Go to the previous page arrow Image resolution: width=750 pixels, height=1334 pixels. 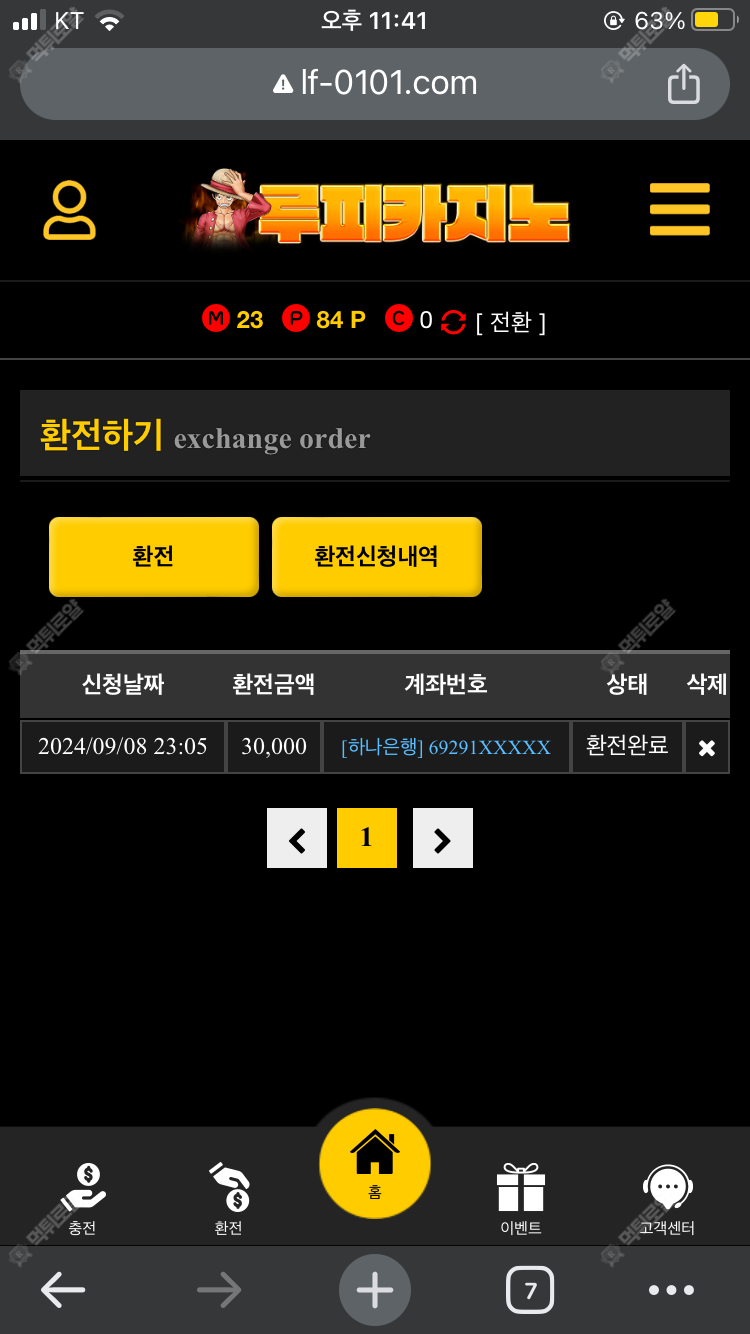297,838
